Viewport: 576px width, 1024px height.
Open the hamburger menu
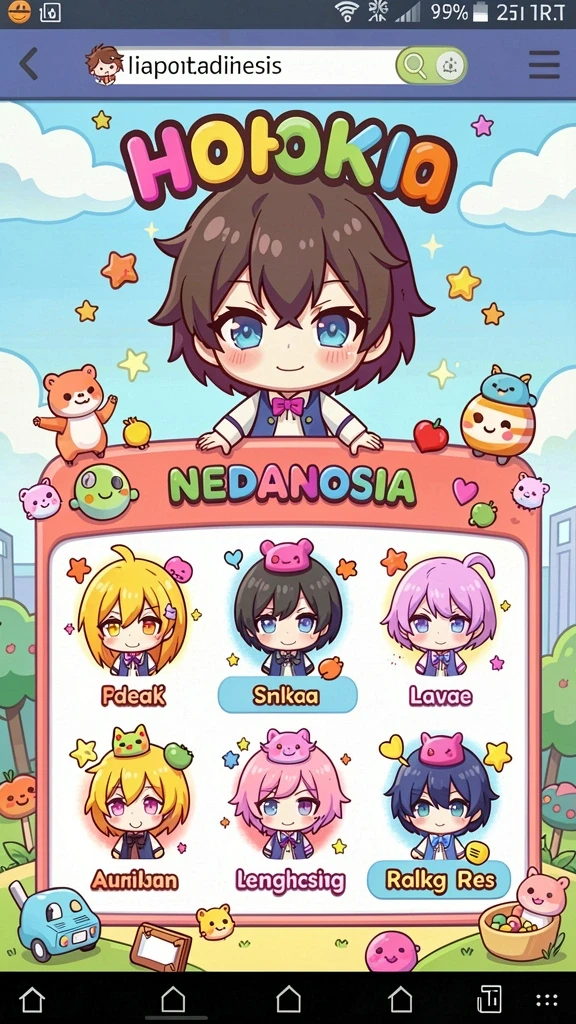pos(544,65)
